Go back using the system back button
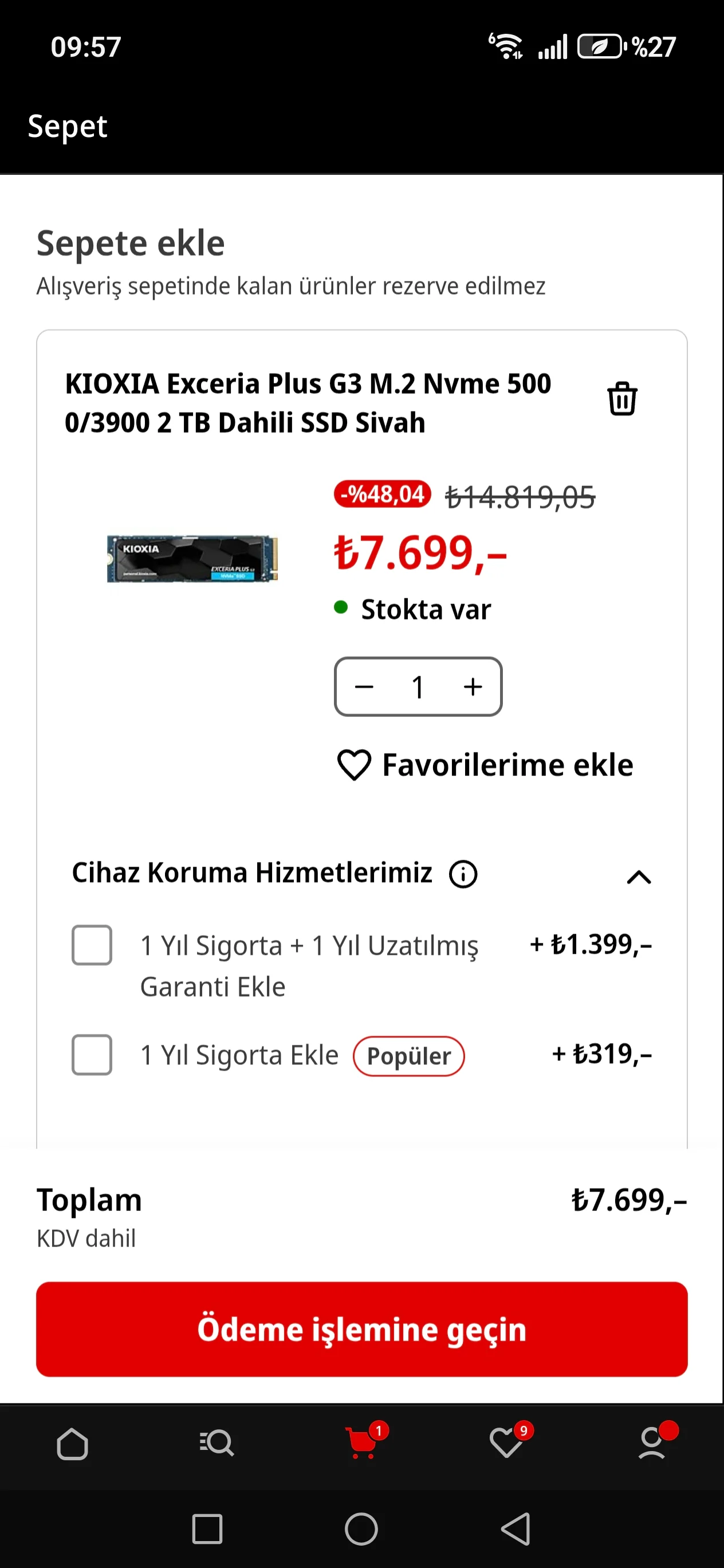 (516, 1529)
